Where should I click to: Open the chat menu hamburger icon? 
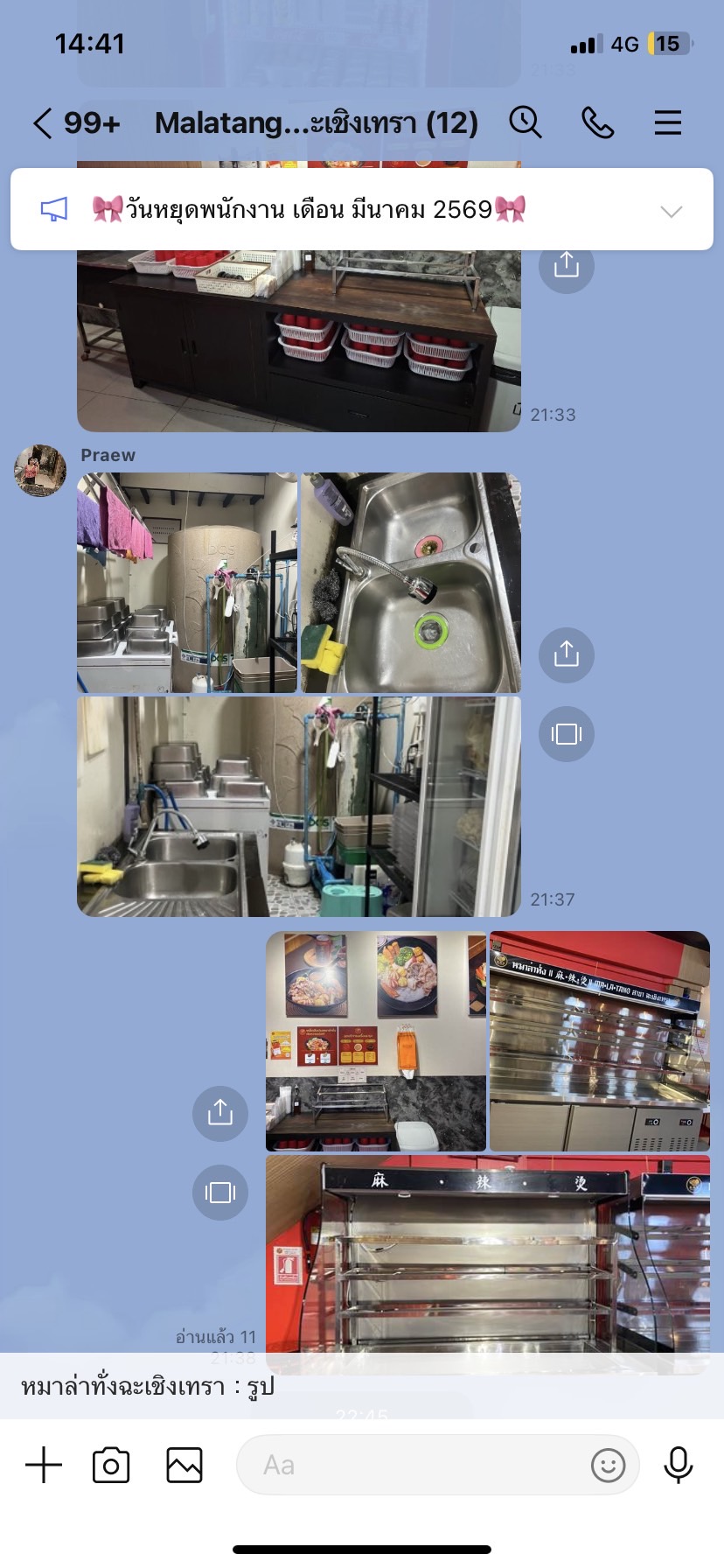pos(668,123)
